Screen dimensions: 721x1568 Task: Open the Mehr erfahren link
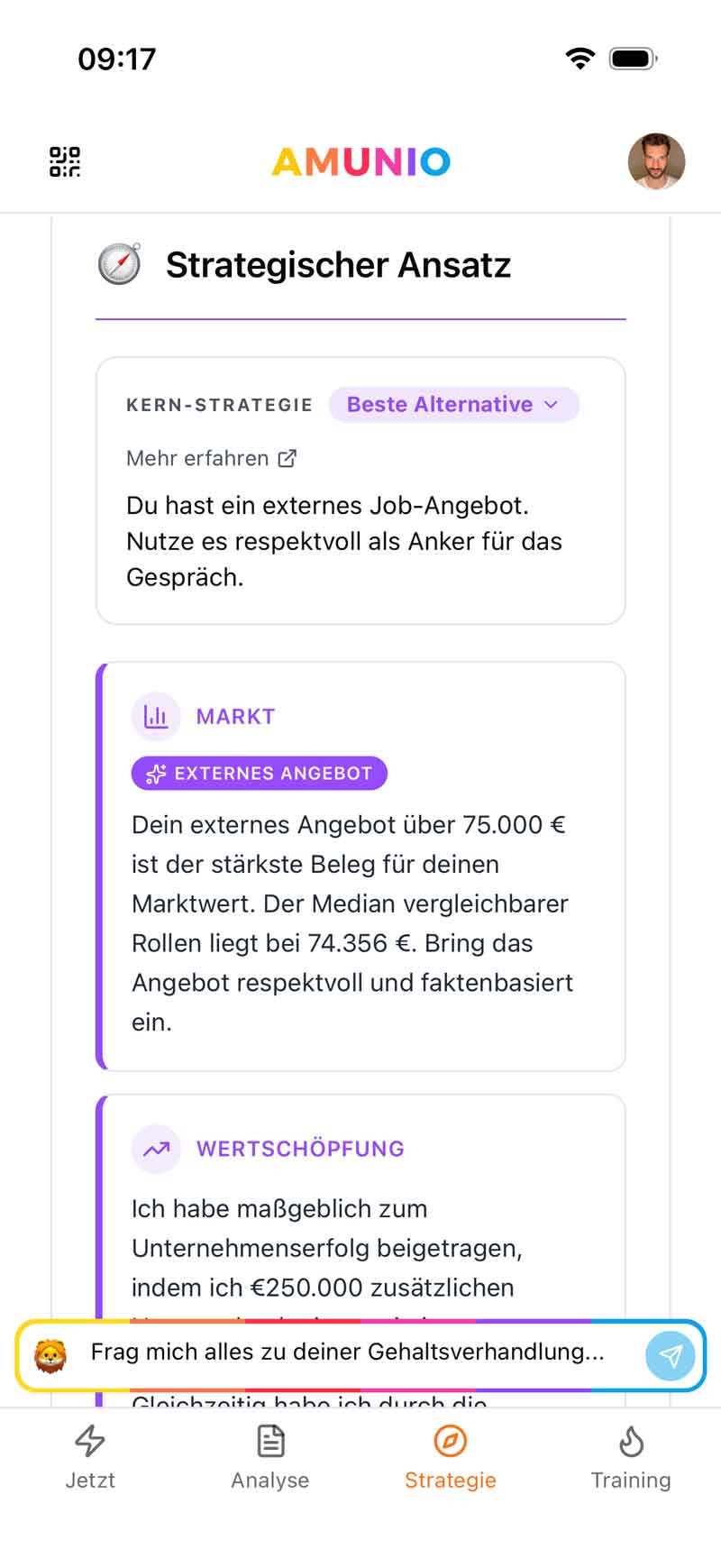(212, 458)
